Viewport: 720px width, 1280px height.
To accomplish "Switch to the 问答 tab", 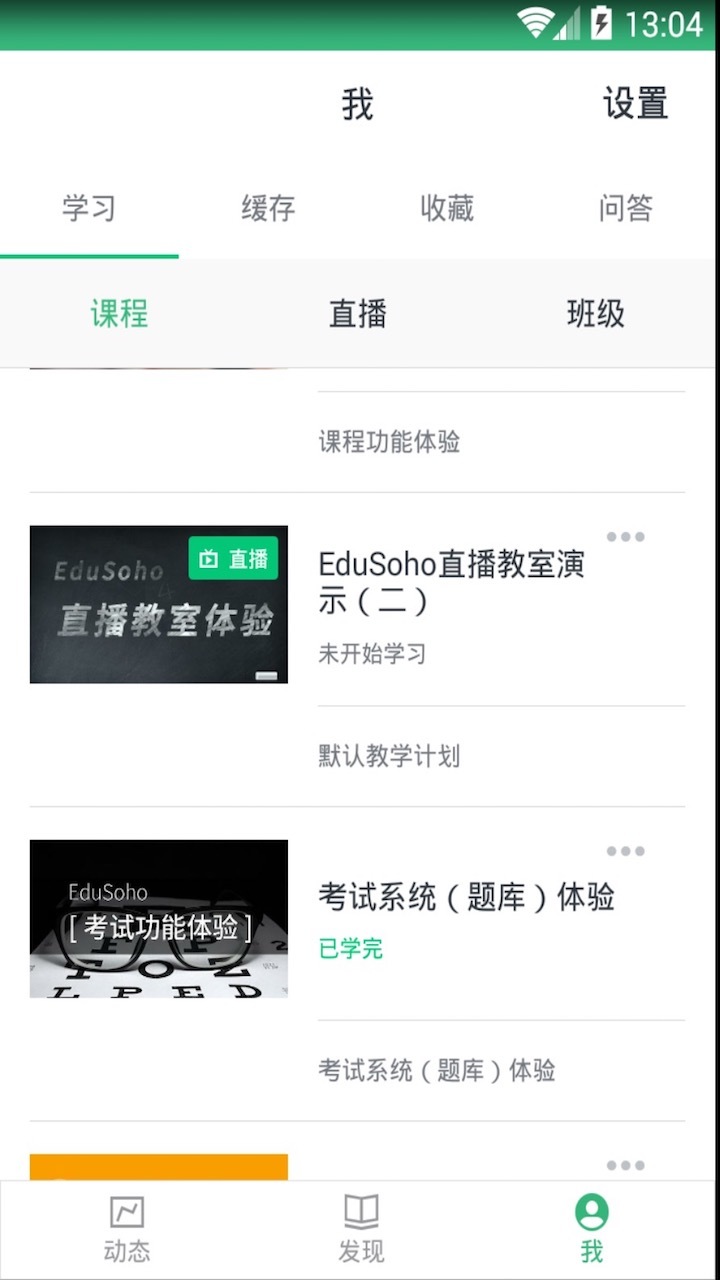I will (x=626, y=208).
